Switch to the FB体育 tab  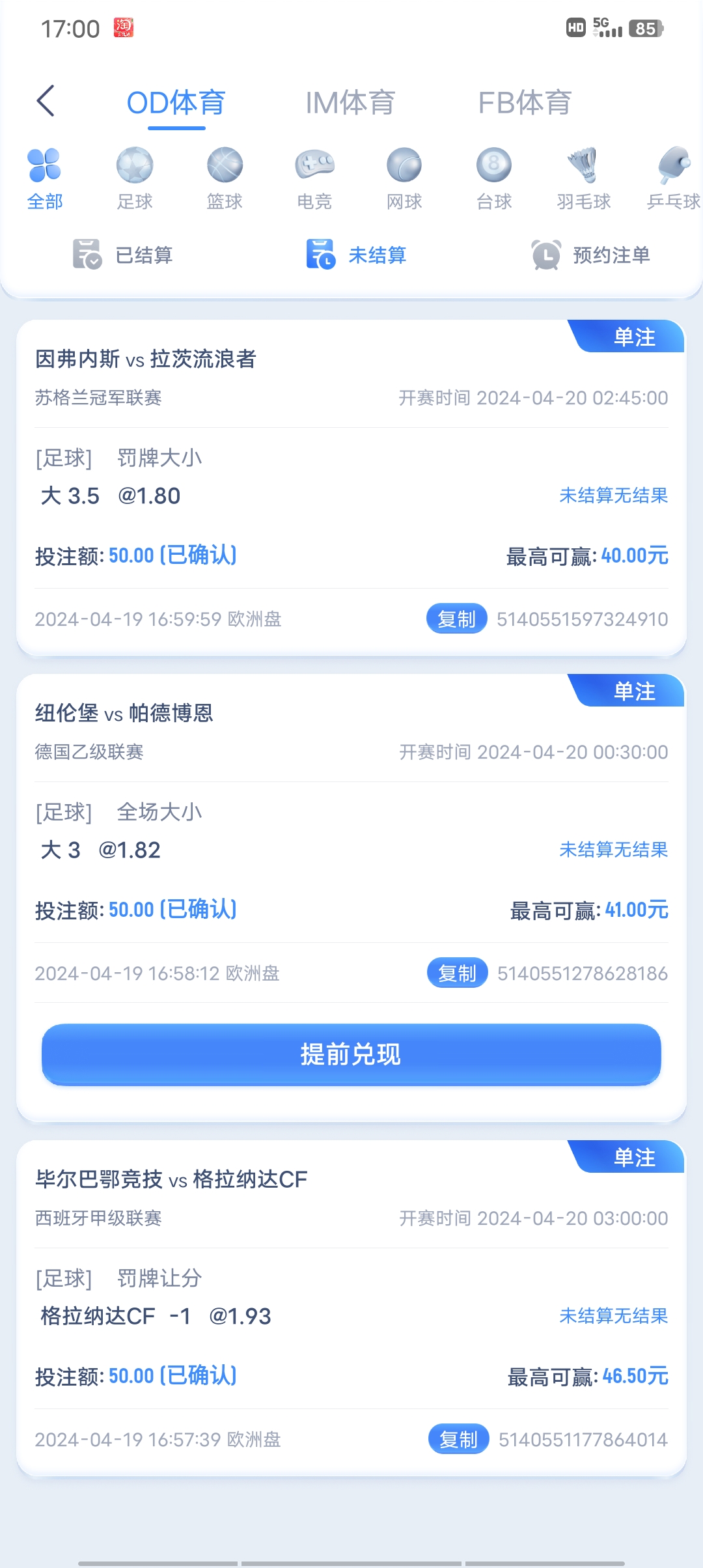point(525,103)
